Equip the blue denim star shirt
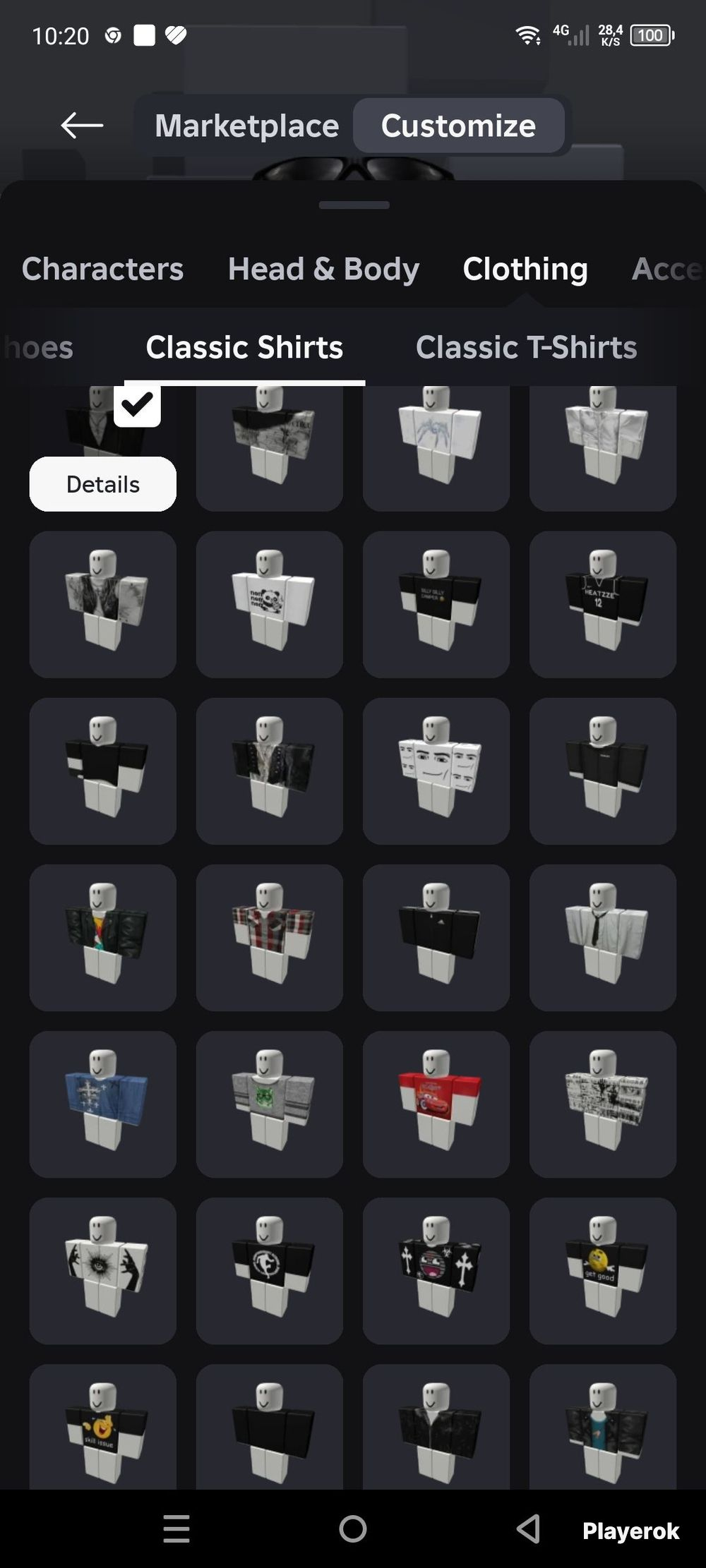Viewport: 706px width, 1568px height. click(103, 1104)
